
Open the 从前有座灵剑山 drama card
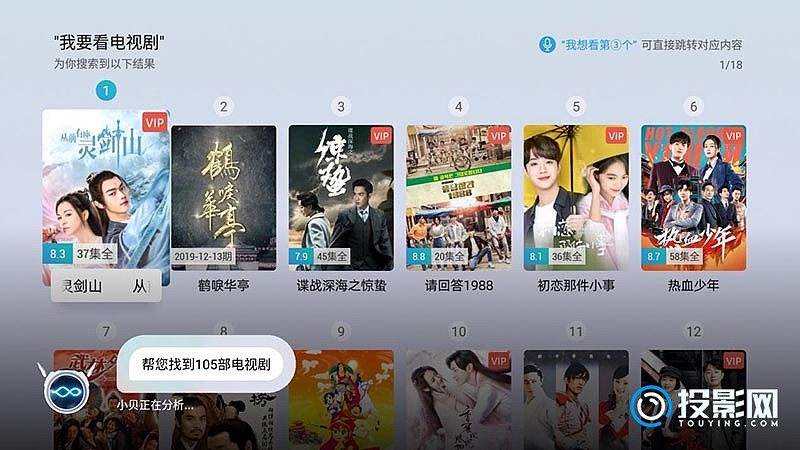click(x=106, y=195)
